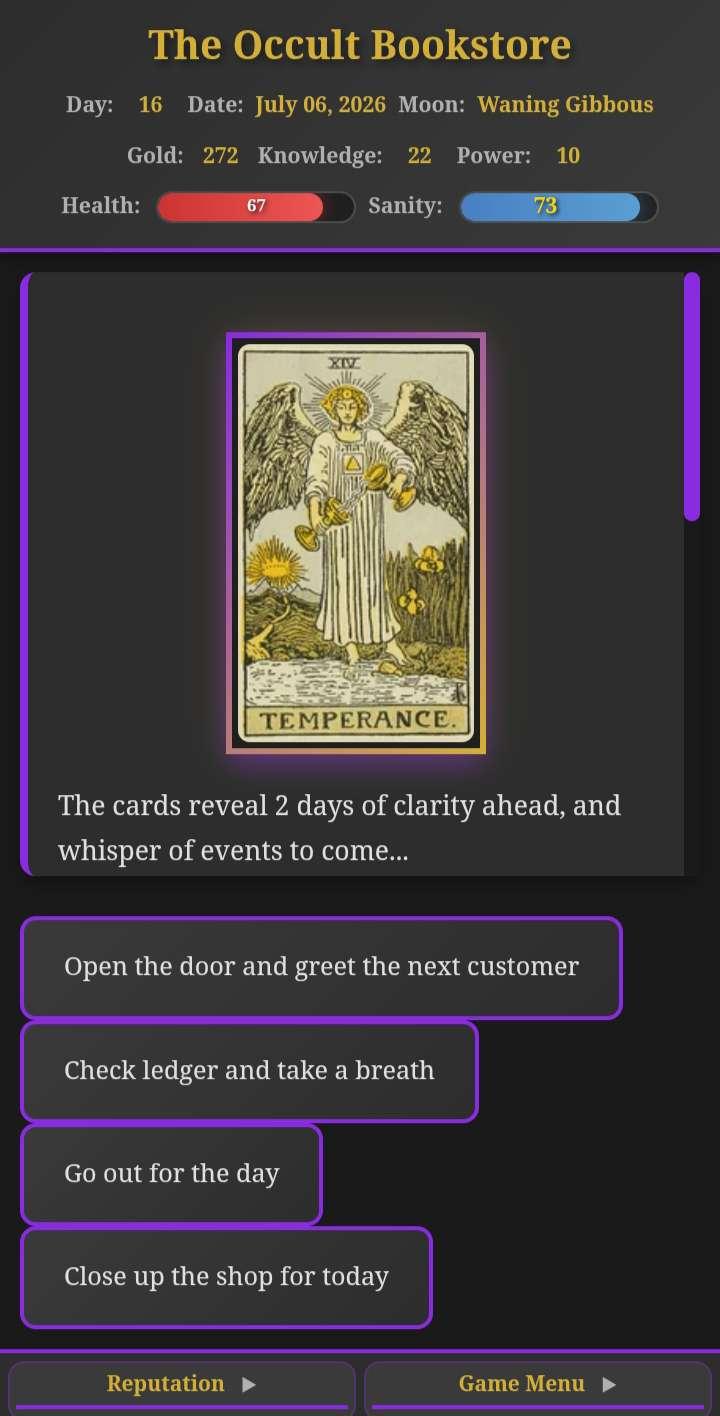This screenshot has width=720, height=1416.
Task: Choose Go out for the day
Action: (x=171, y=1174)
